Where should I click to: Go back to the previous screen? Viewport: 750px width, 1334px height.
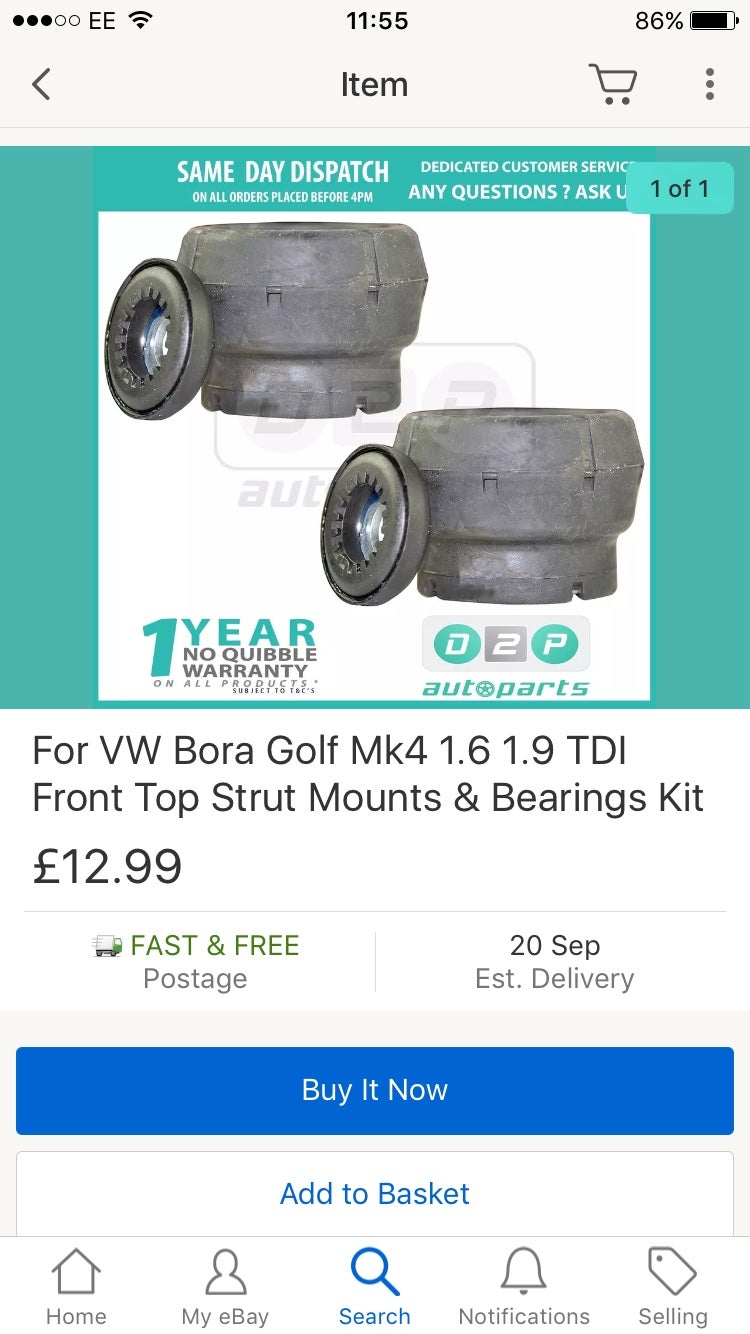pos(41,85)
